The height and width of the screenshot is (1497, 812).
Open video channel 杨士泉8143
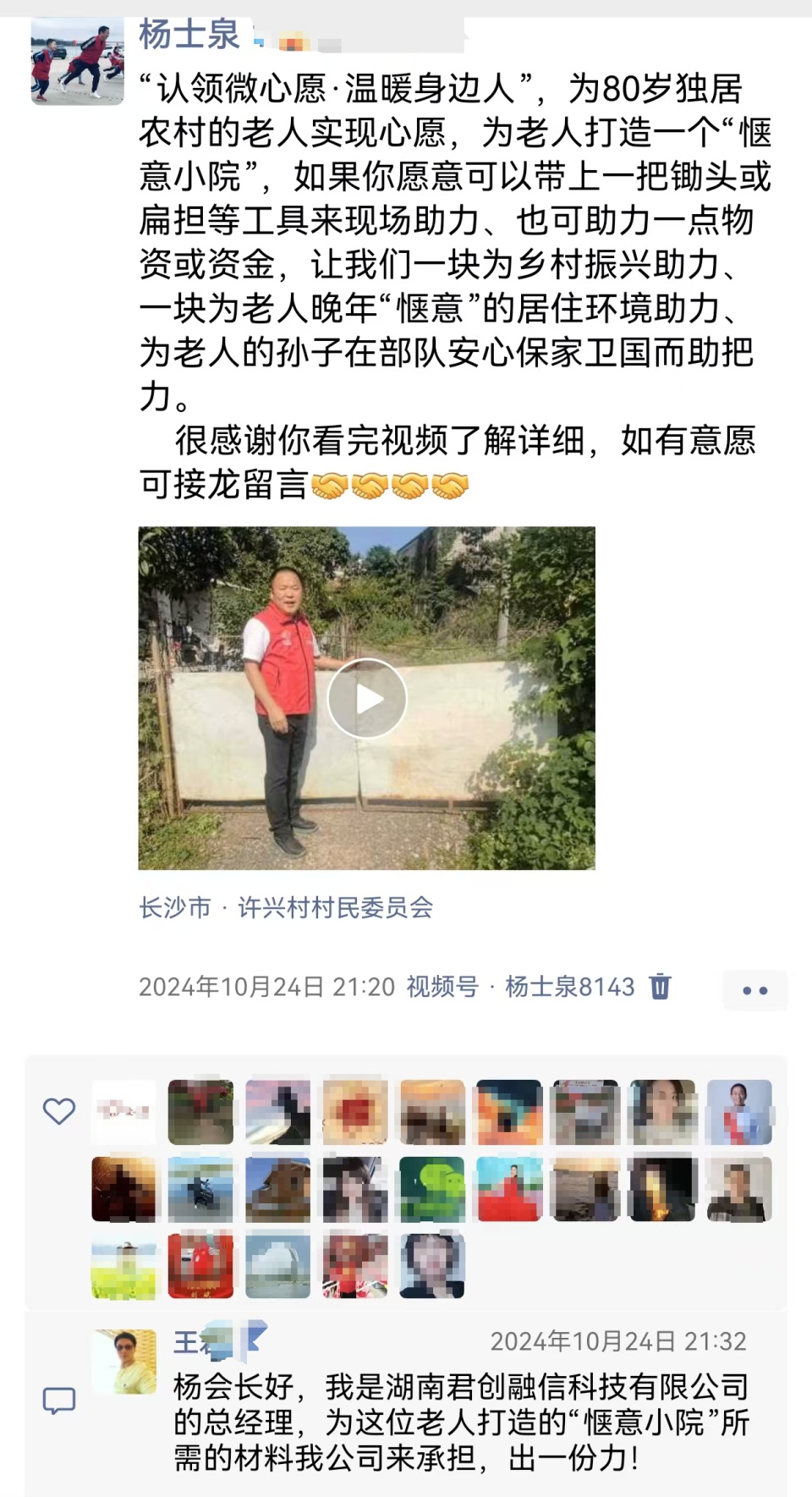coord(568,986)
